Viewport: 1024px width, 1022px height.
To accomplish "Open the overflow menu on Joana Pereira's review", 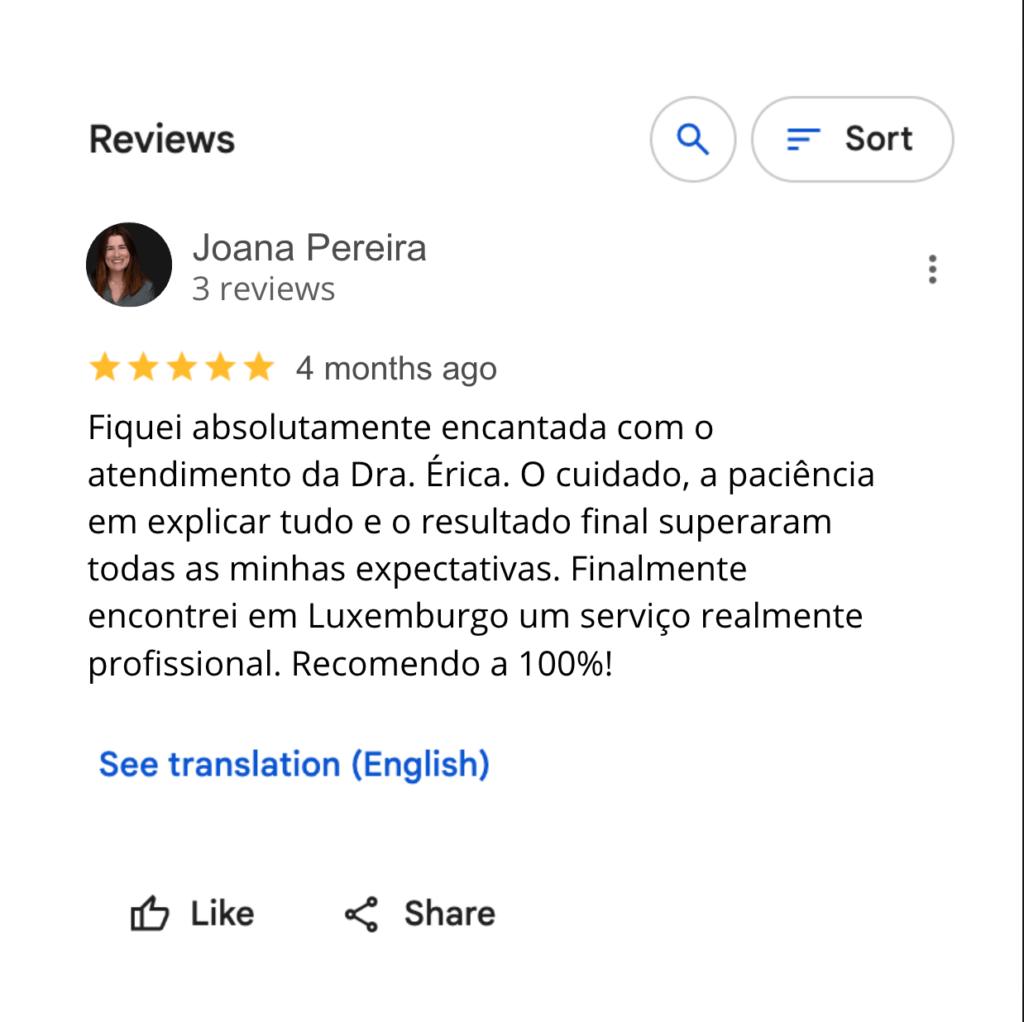I will (x=932, y=269).
